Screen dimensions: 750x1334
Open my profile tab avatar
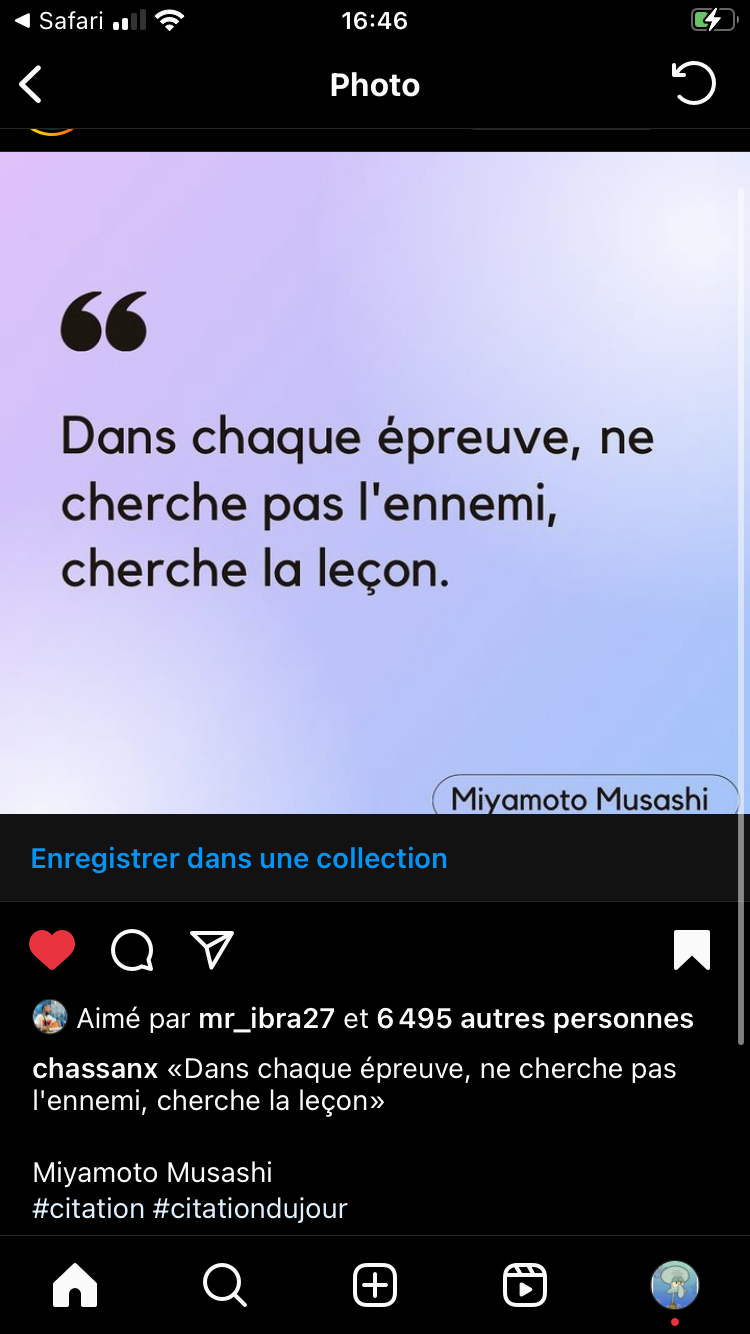[675, 1285]
